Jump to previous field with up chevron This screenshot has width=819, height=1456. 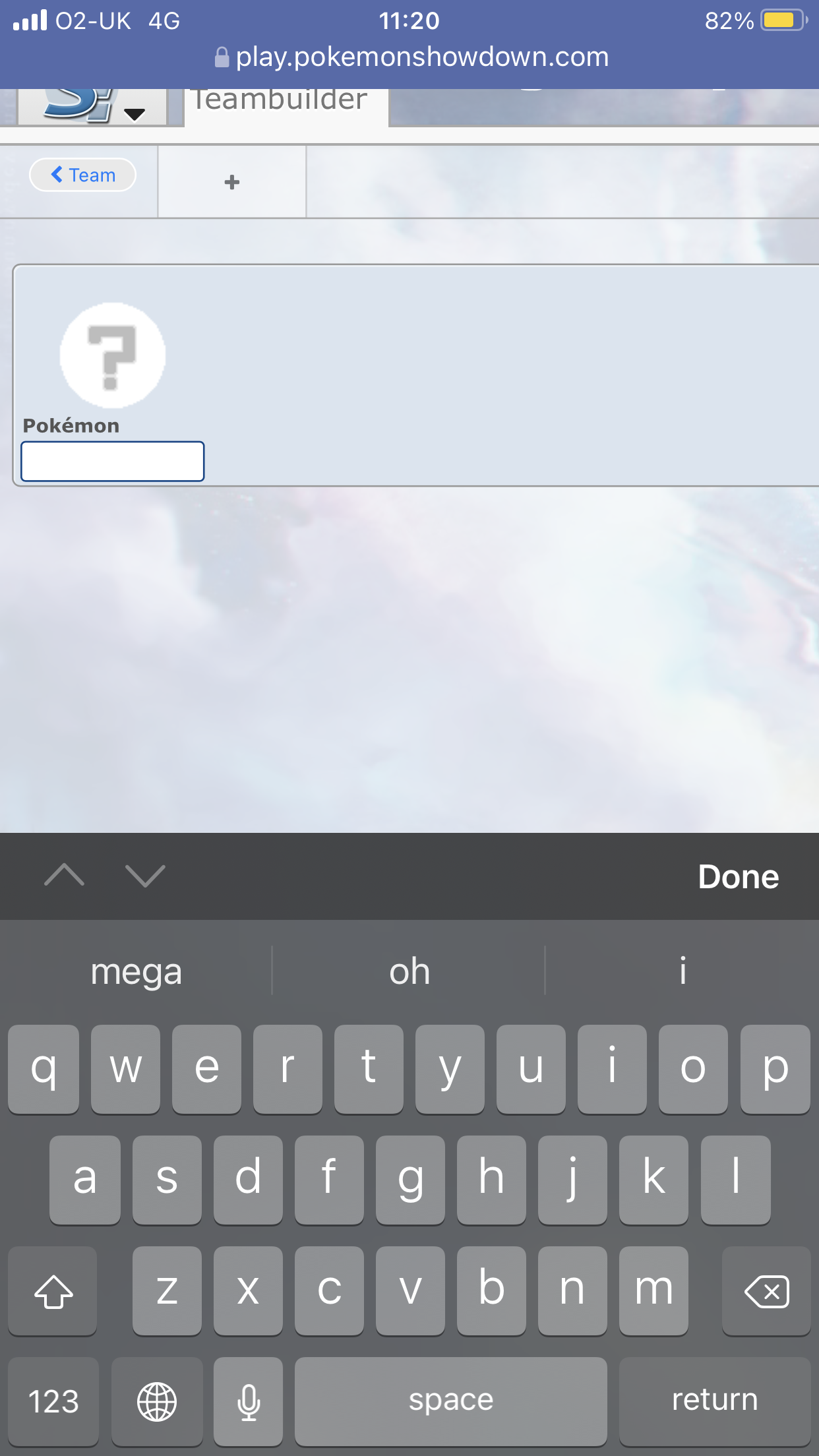(x=64, y=876)
